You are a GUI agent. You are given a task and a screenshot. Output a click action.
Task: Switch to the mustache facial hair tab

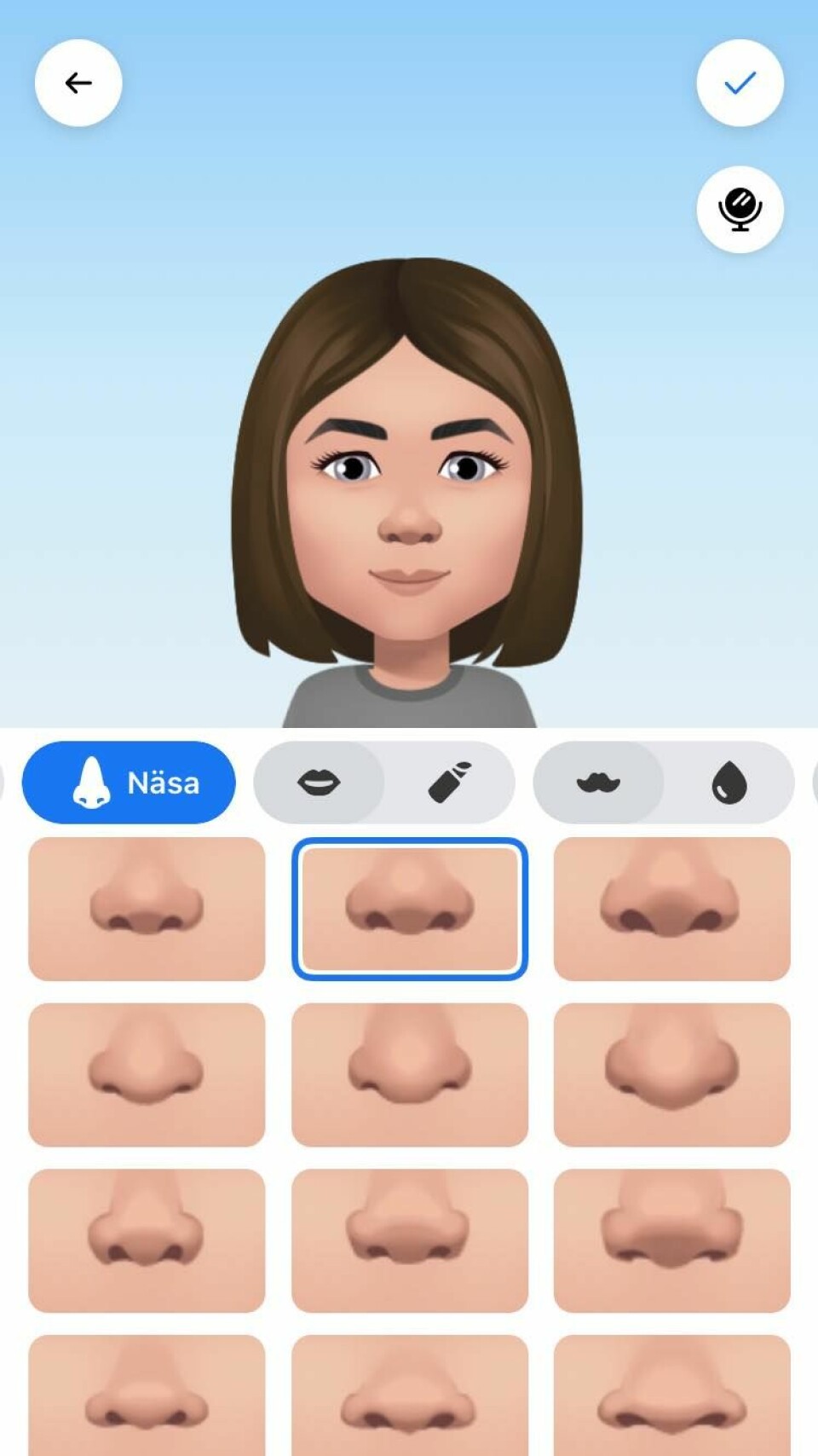tap(598, 783)
